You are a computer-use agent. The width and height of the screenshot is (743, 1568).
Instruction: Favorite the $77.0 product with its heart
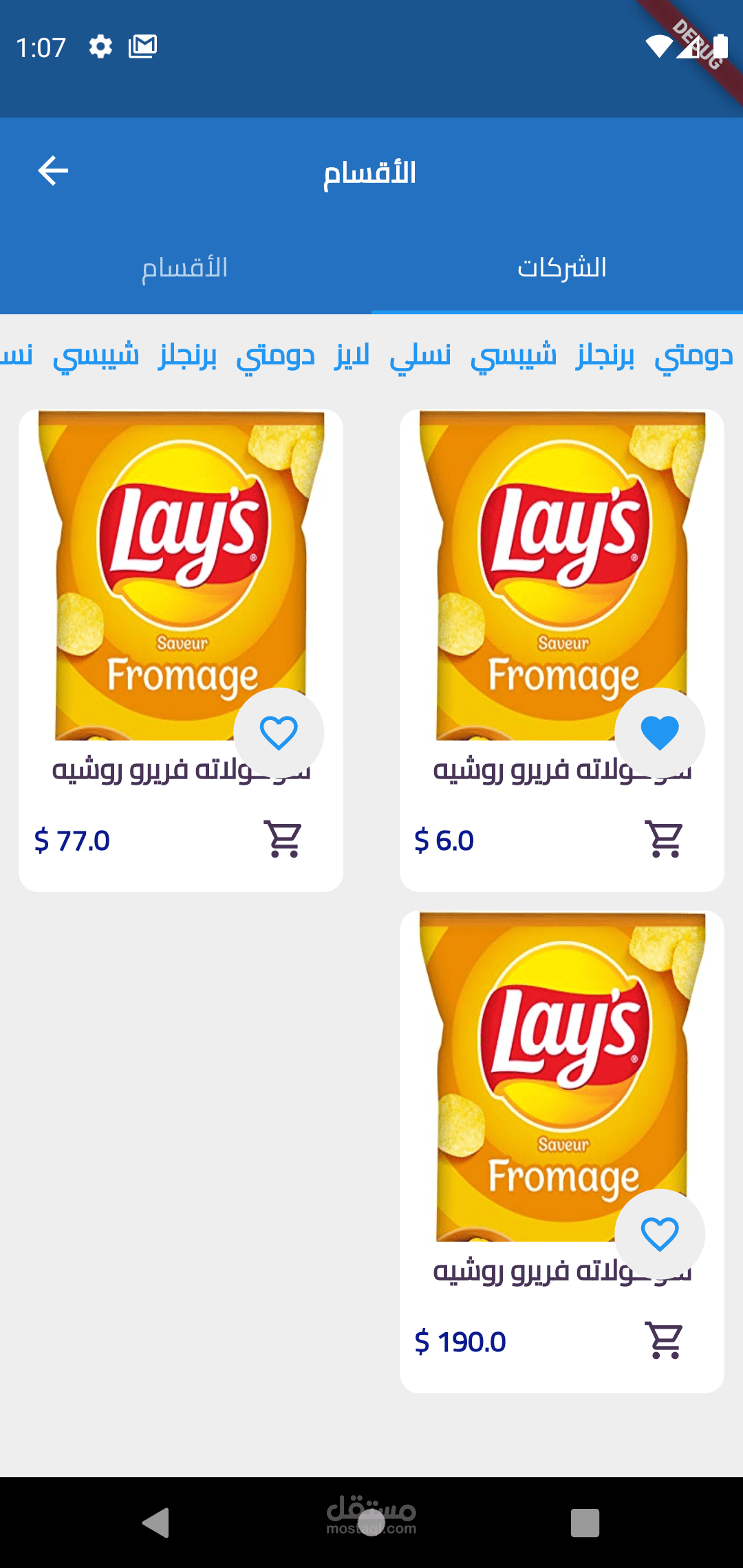pos(279,732)
